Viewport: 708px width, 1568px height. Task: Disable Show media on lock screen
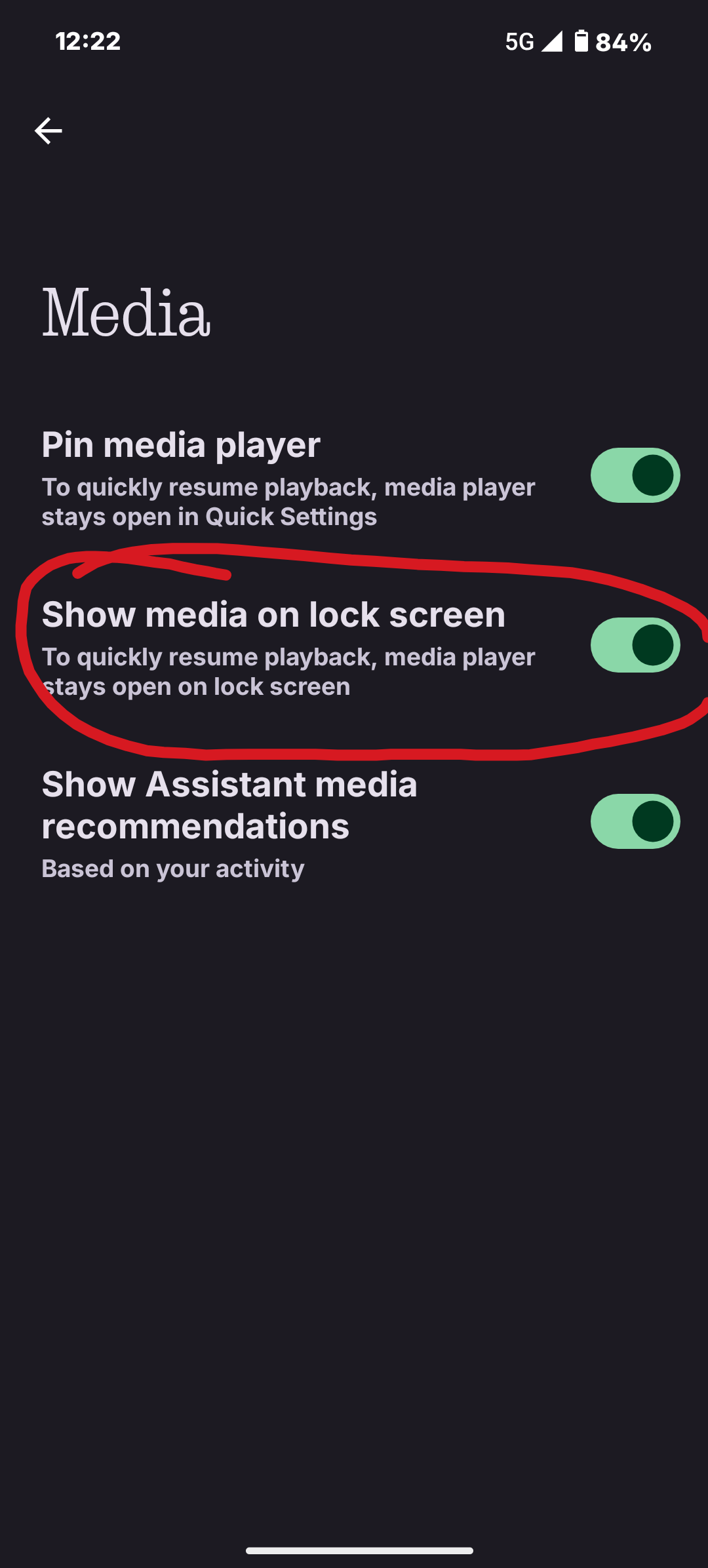pos(635,645)
